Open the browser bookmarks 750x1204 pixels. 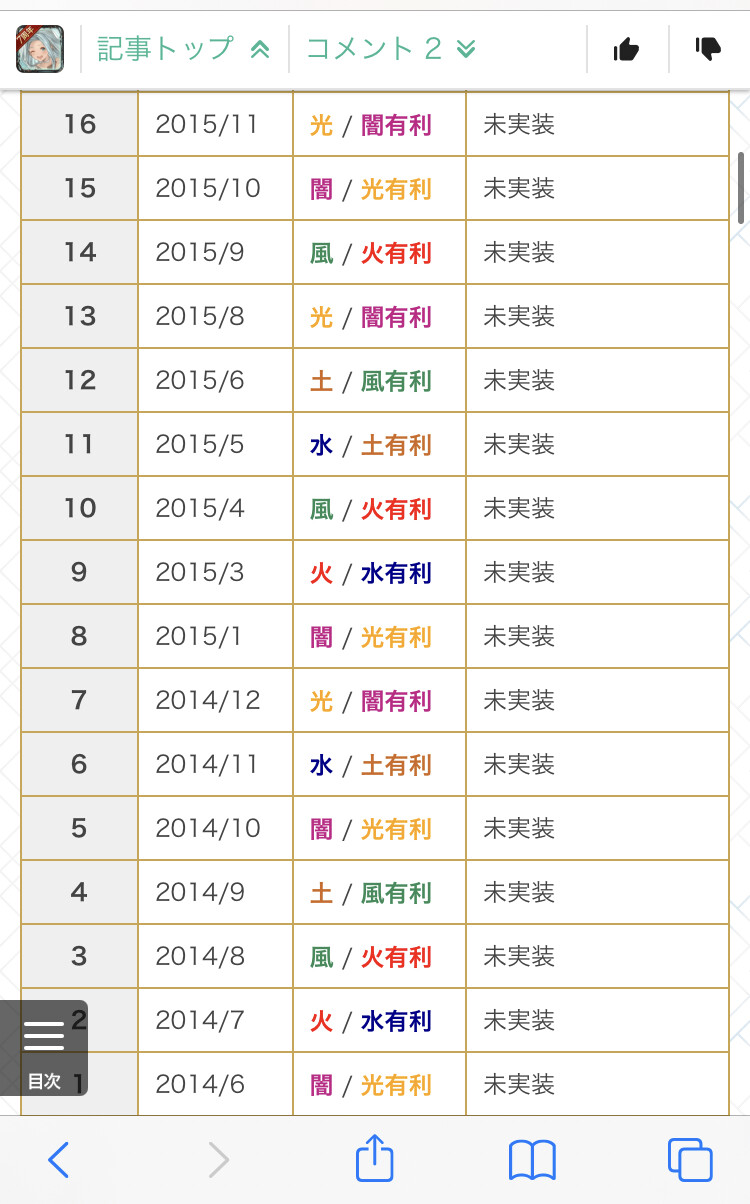[532, 1160]
